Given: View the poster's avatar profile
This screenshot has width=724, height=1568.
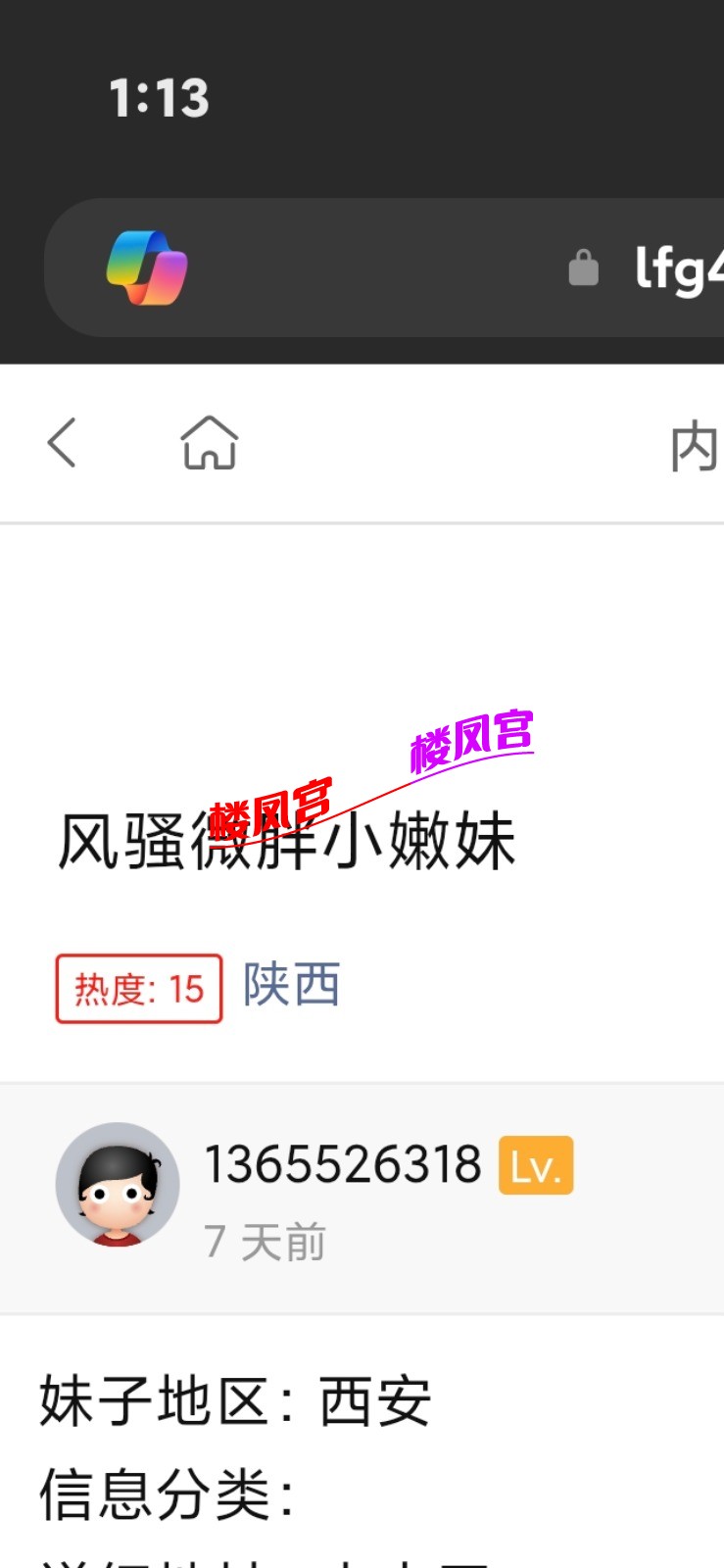Looking at the screenshot, I should tap(118, 1184).
